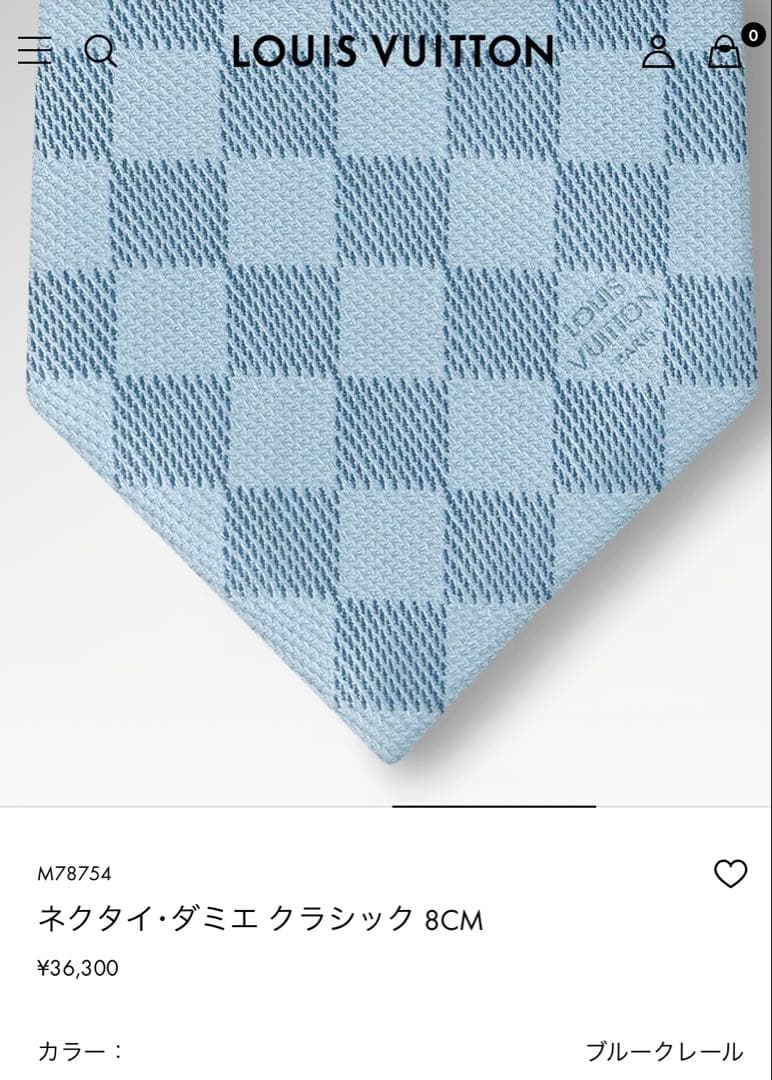Open the hamburger navigation menu

34,51
